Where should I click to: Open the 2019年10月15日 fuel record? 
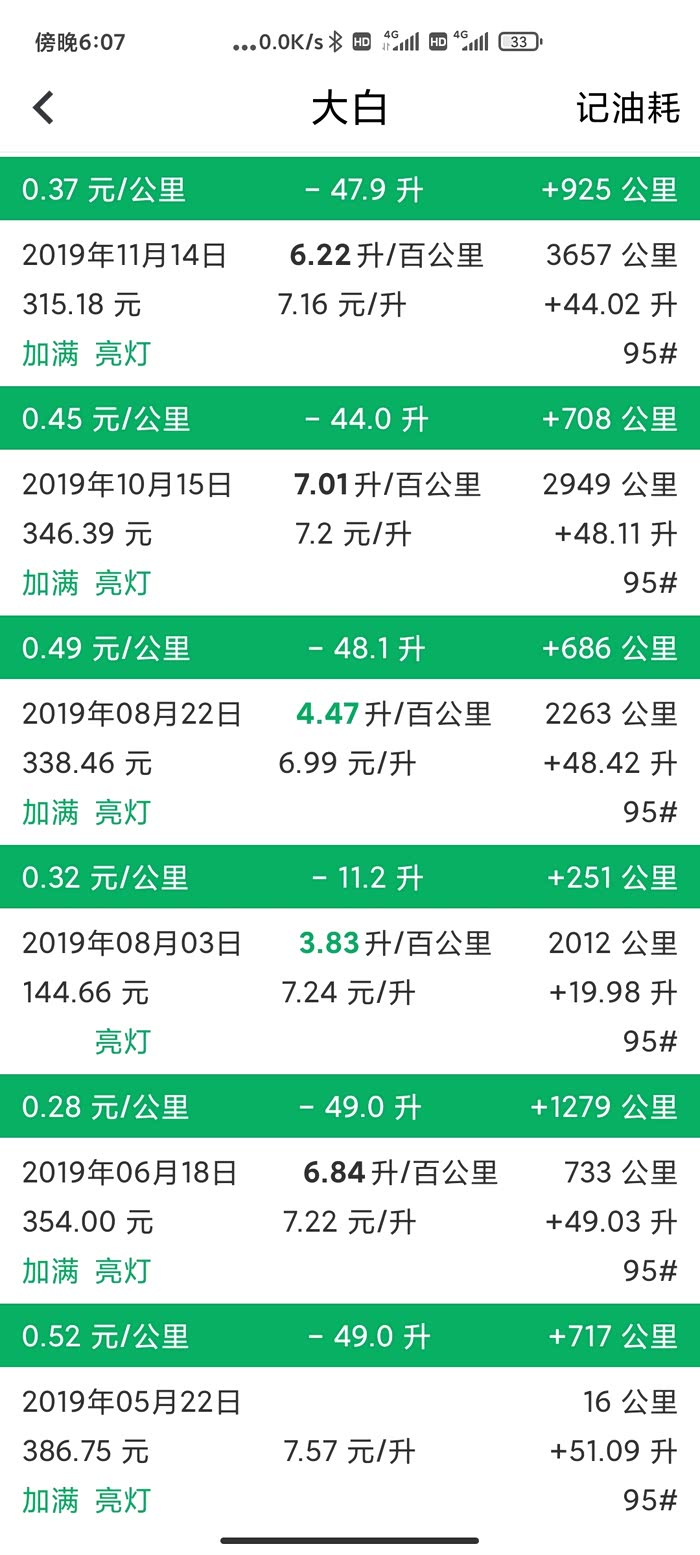coord(350,532)
